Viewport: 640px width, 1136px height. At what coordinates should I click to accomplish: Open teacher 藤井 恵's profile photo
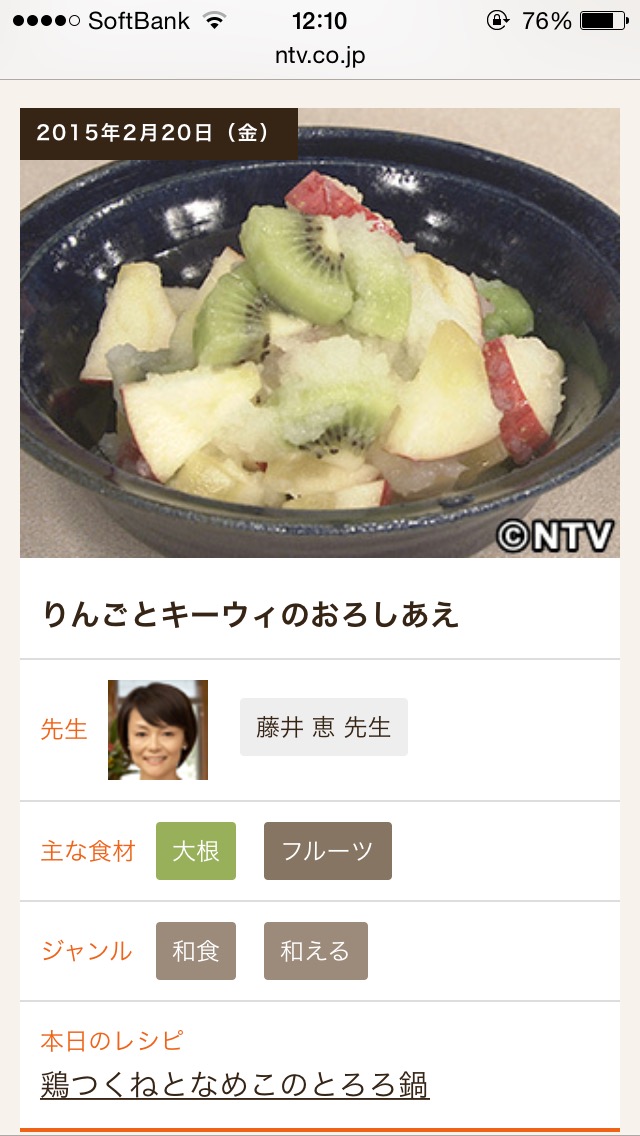click(x=158, y=730)
